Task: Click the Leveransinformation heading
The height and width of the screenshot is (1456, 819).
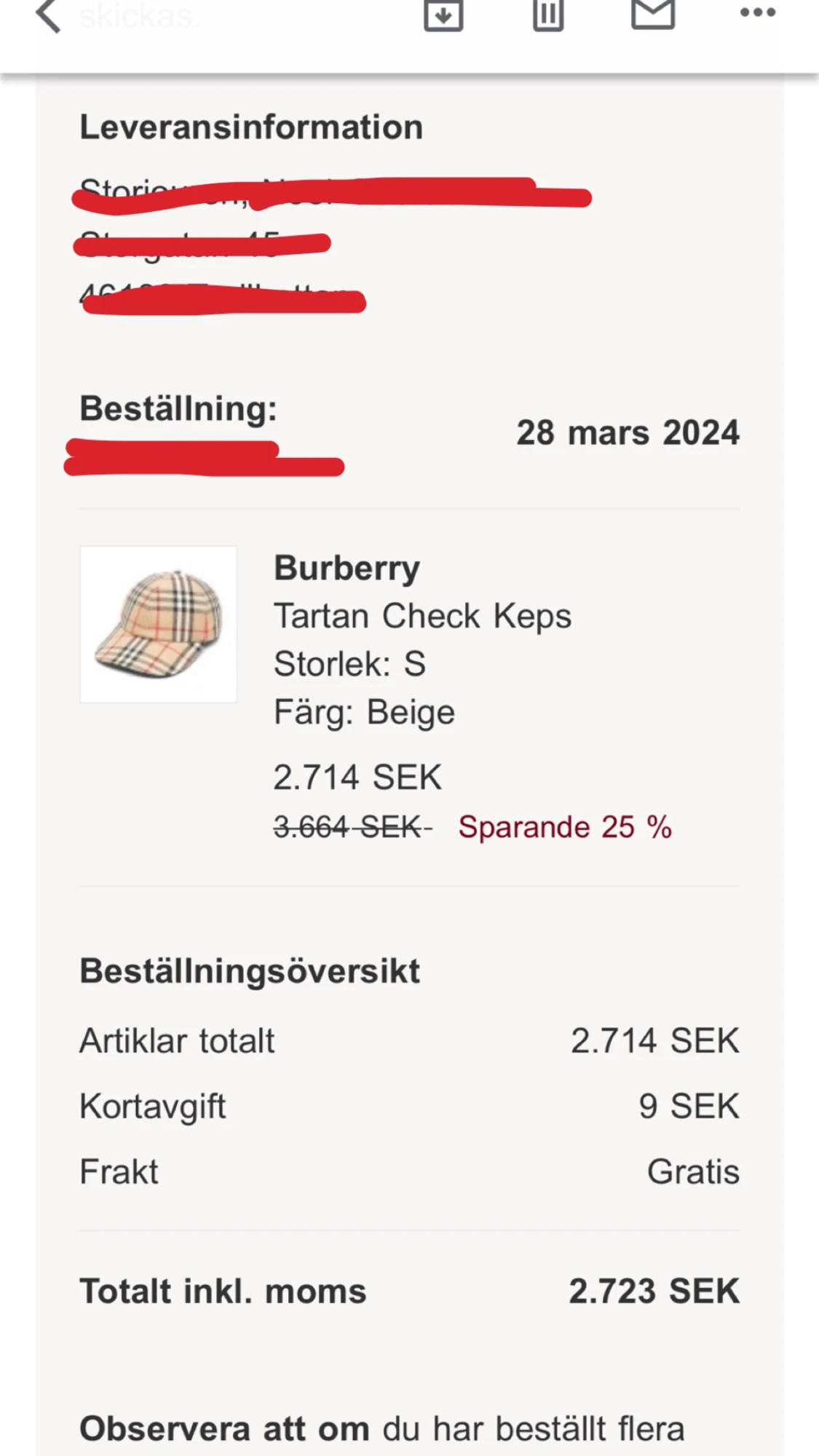Action: (252, 127)
